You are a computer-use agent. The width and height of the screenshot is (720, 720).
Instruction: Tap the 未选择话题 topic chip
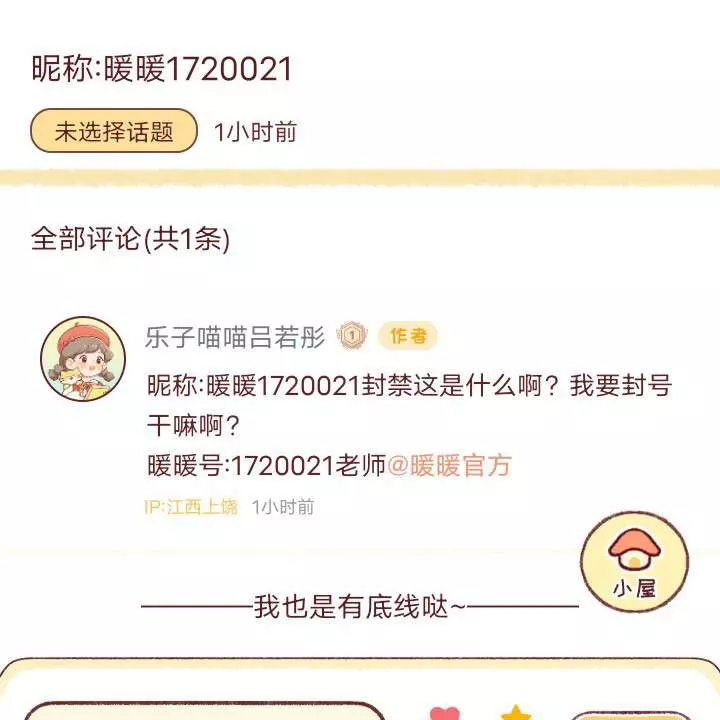(x=113, y=131)
